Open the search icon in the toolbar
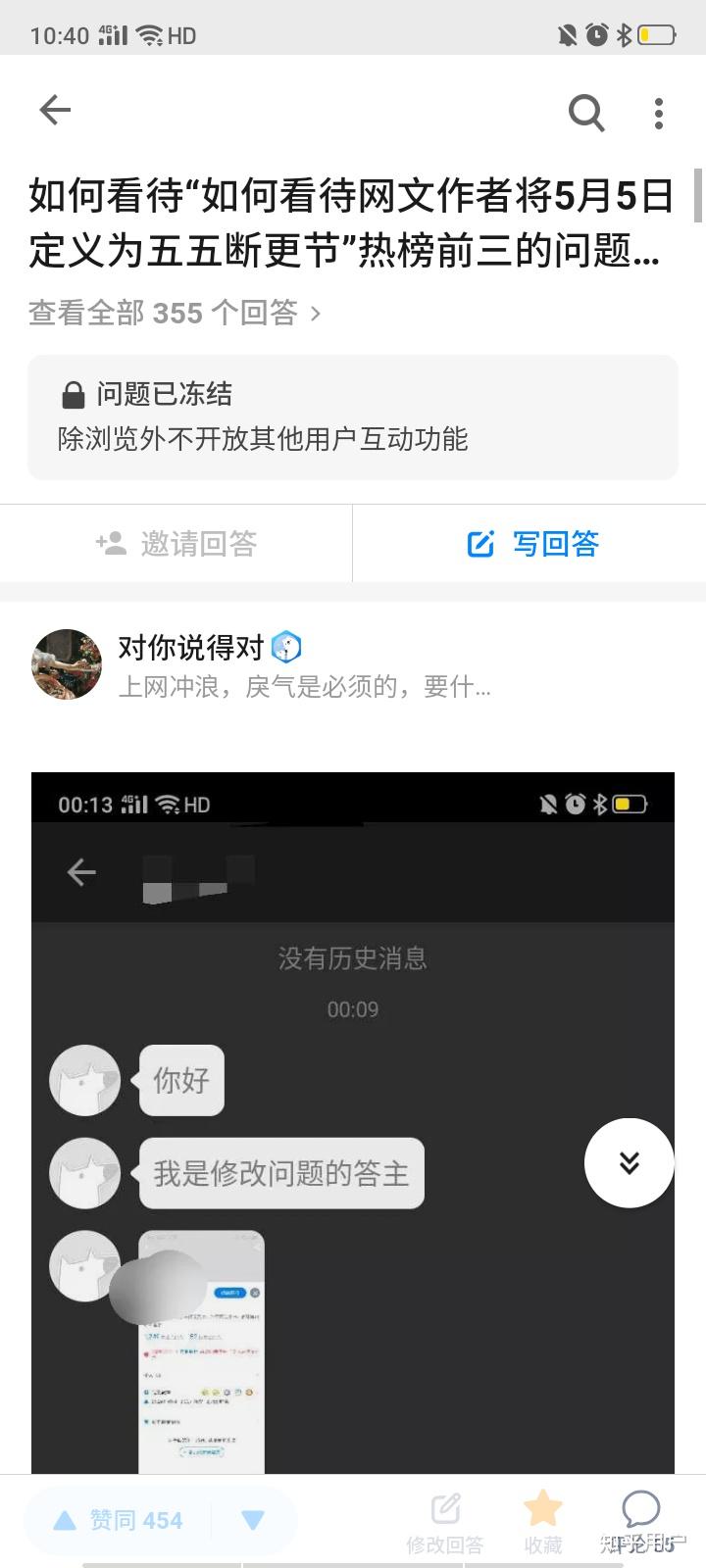 585,113
